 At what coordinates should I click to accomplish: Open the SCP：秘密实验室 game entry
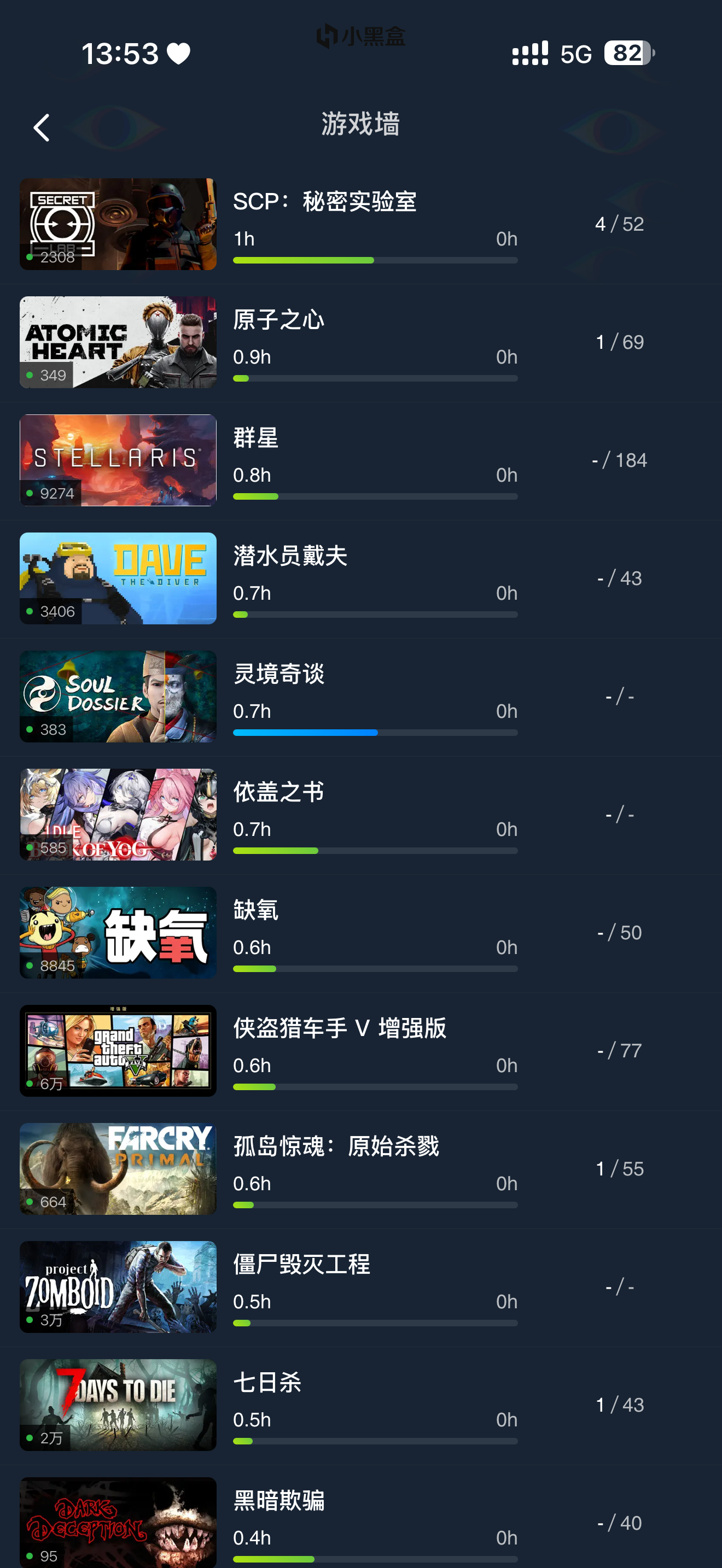(360, 224)
